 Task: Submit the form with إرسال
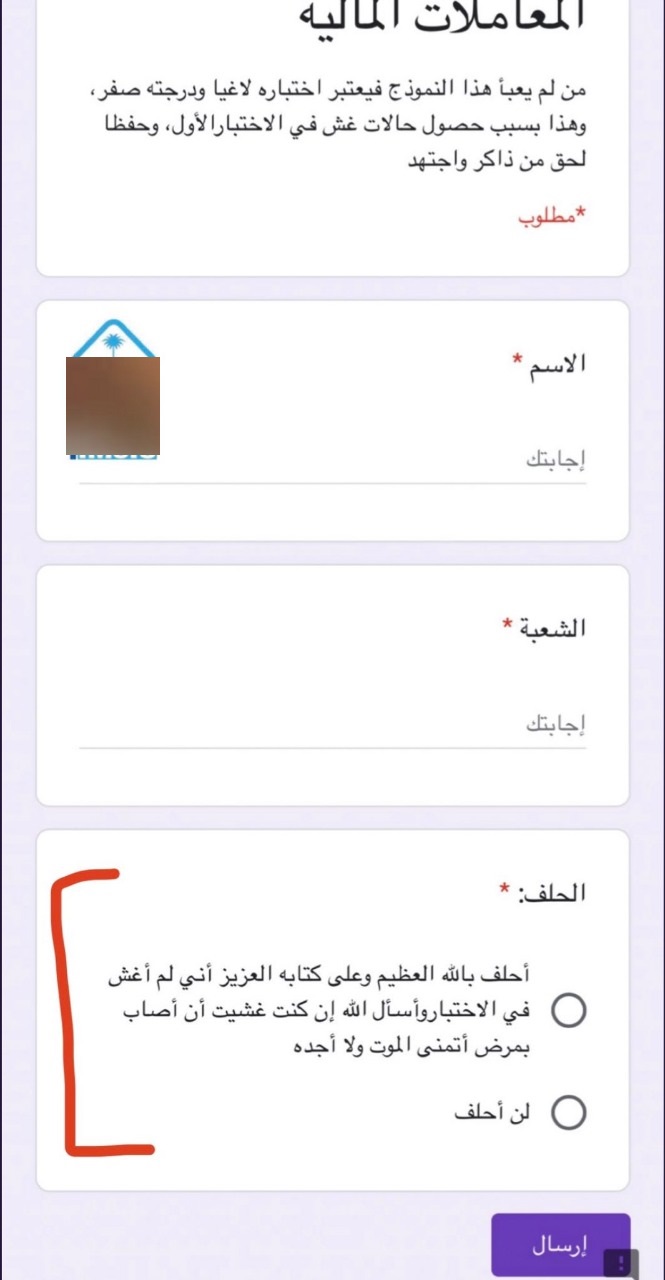[x=560, y=1246]
